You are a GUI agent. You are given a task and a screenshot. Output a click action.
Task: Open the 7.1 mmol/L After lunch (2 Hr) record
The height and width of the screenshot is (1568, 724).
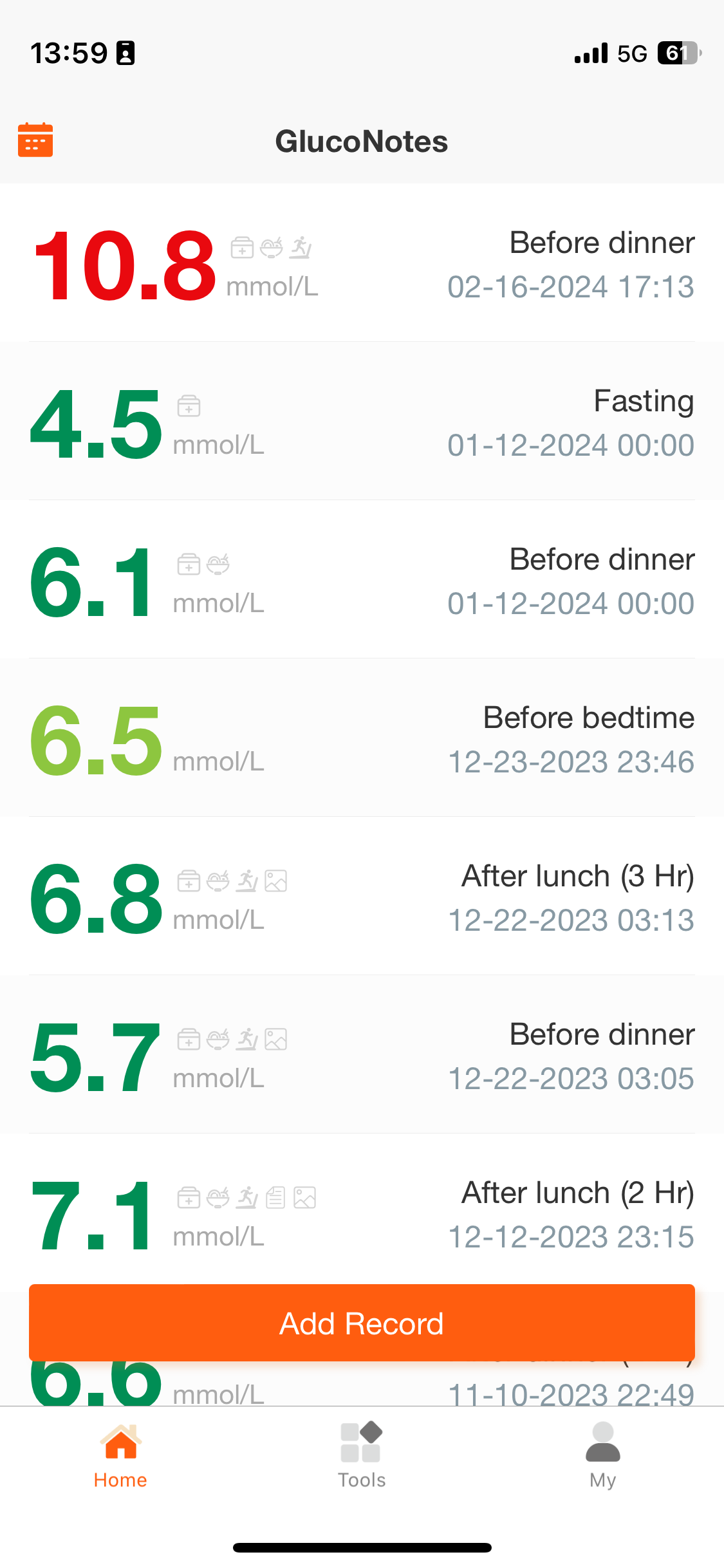click(x=362, y=1214)
